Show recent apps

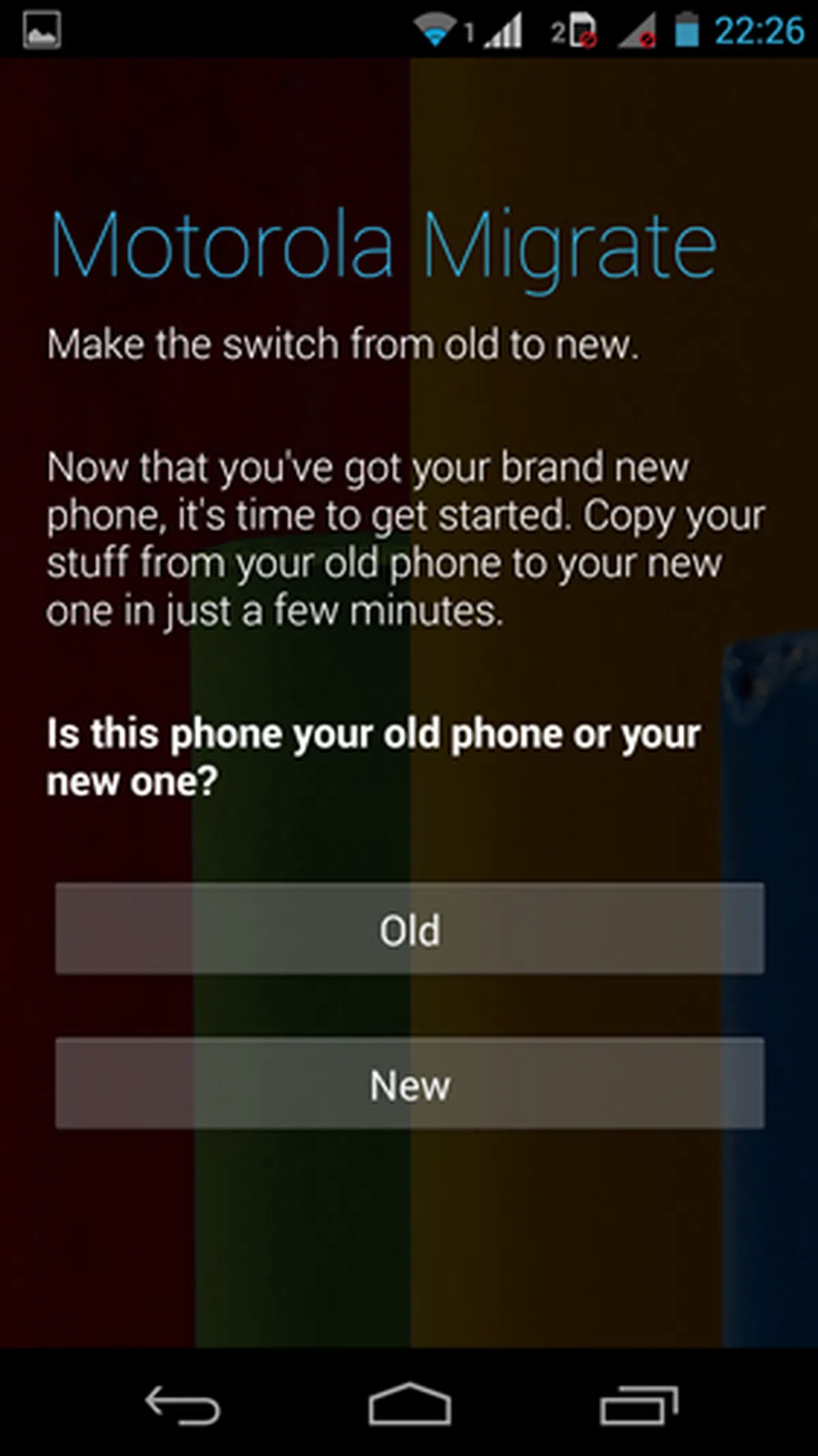coord(639,1405)
